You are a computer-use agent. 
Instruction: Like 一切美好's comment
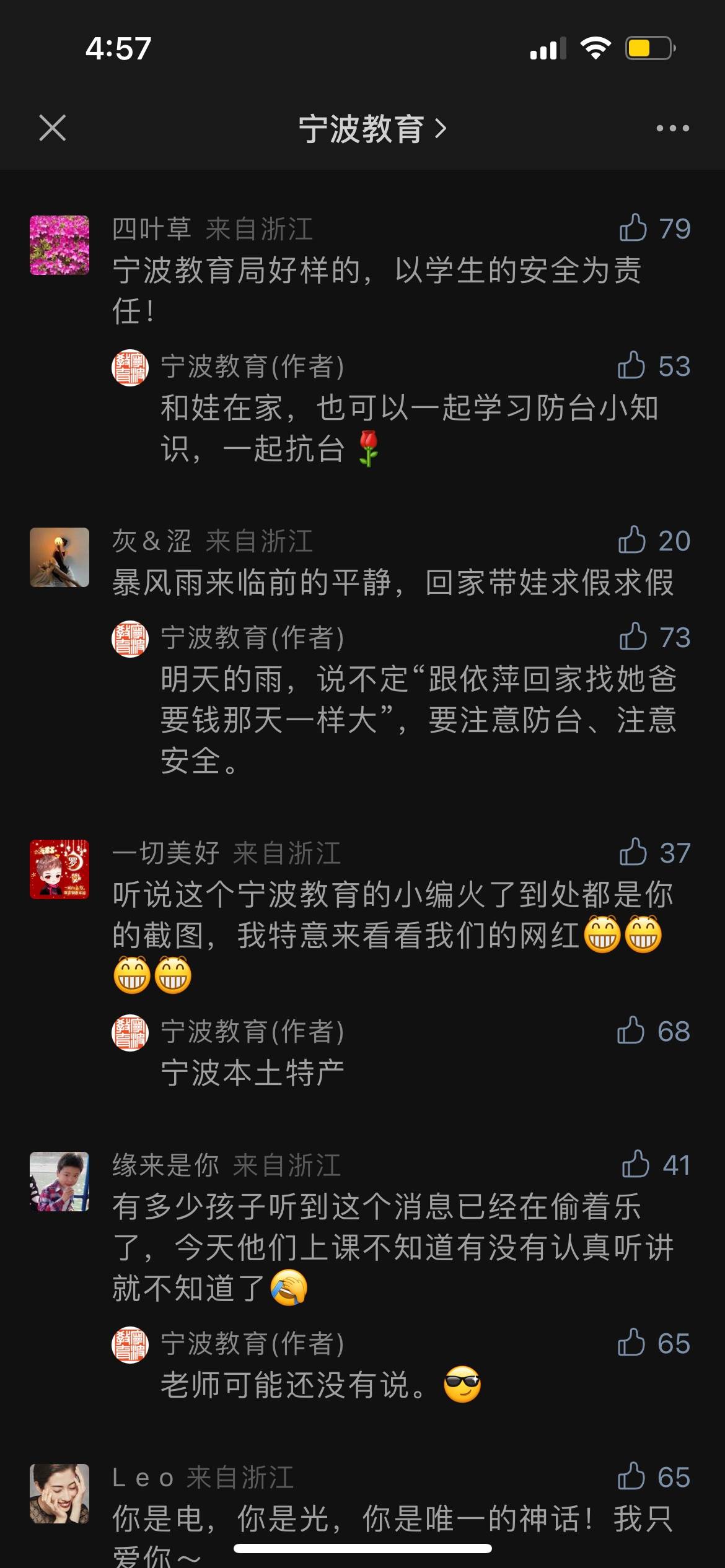pos(633,852)
